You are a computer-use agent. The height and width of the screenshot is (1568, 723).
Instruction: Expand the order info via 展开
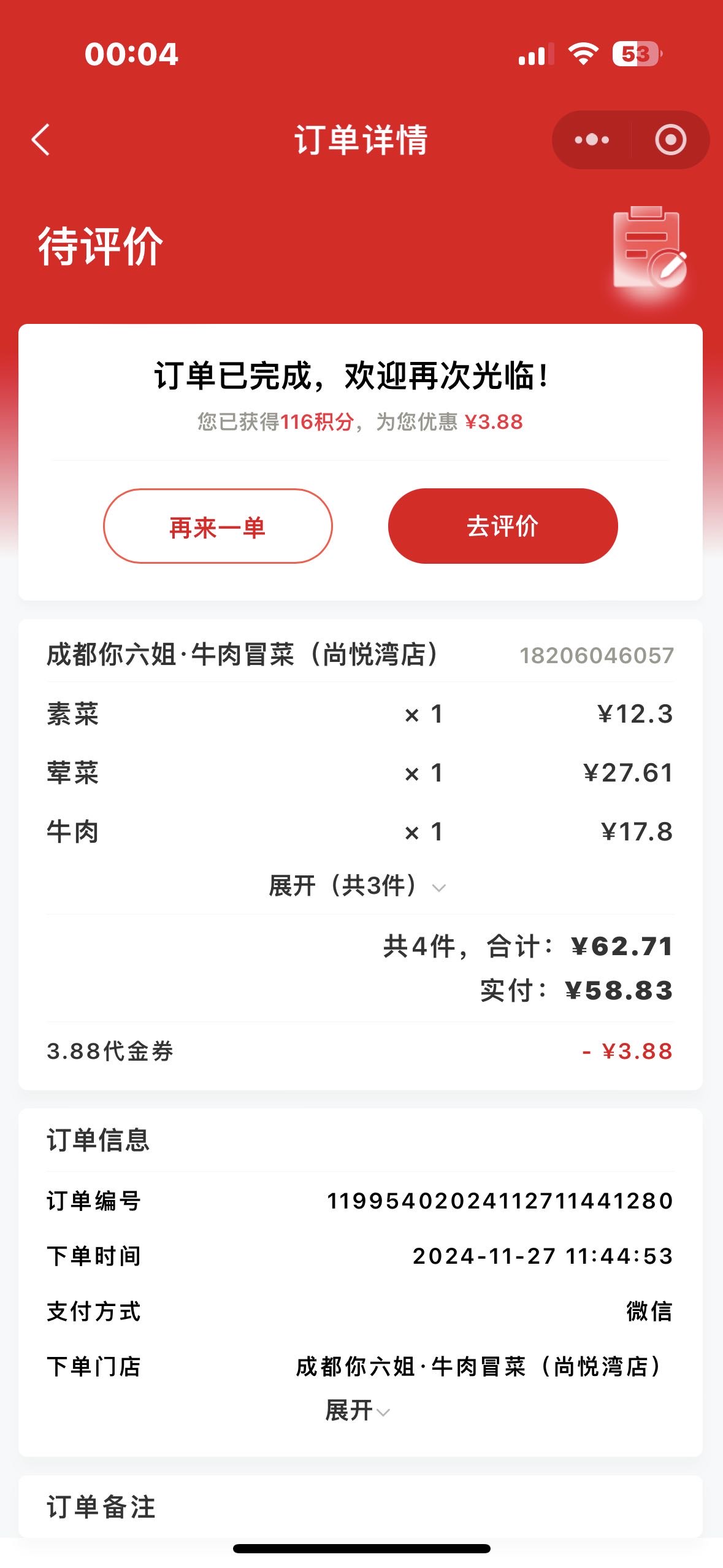(358, 1410)
